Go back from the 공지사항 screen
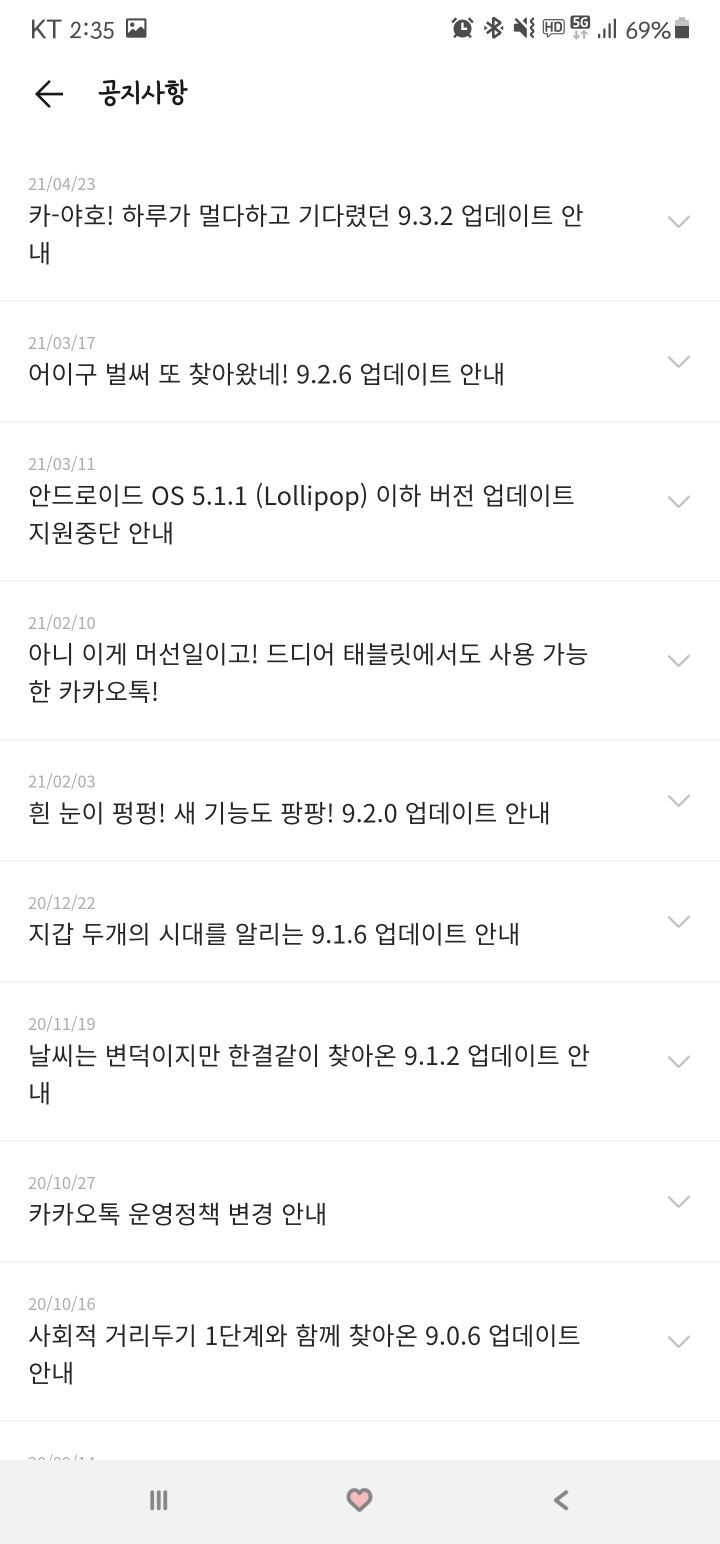 pos(48,94)
